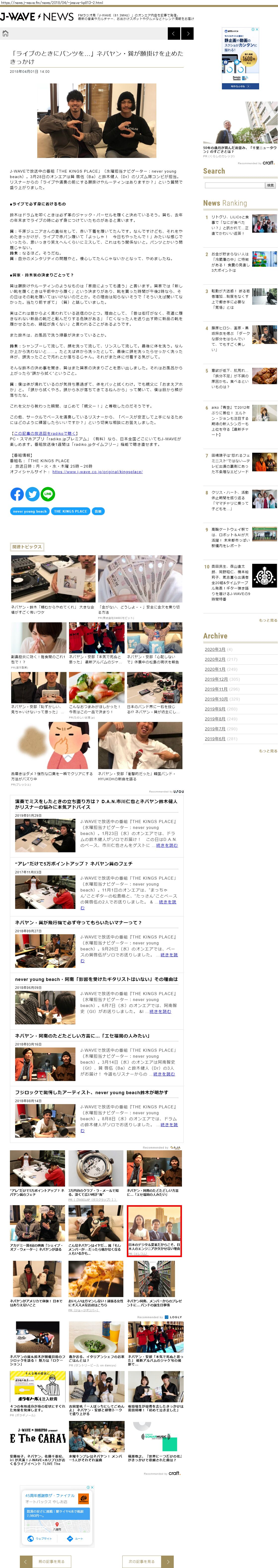This screenshot has width=278, height=1568.
Task: Share the article on Twitter
Action: tap(32, 494)
